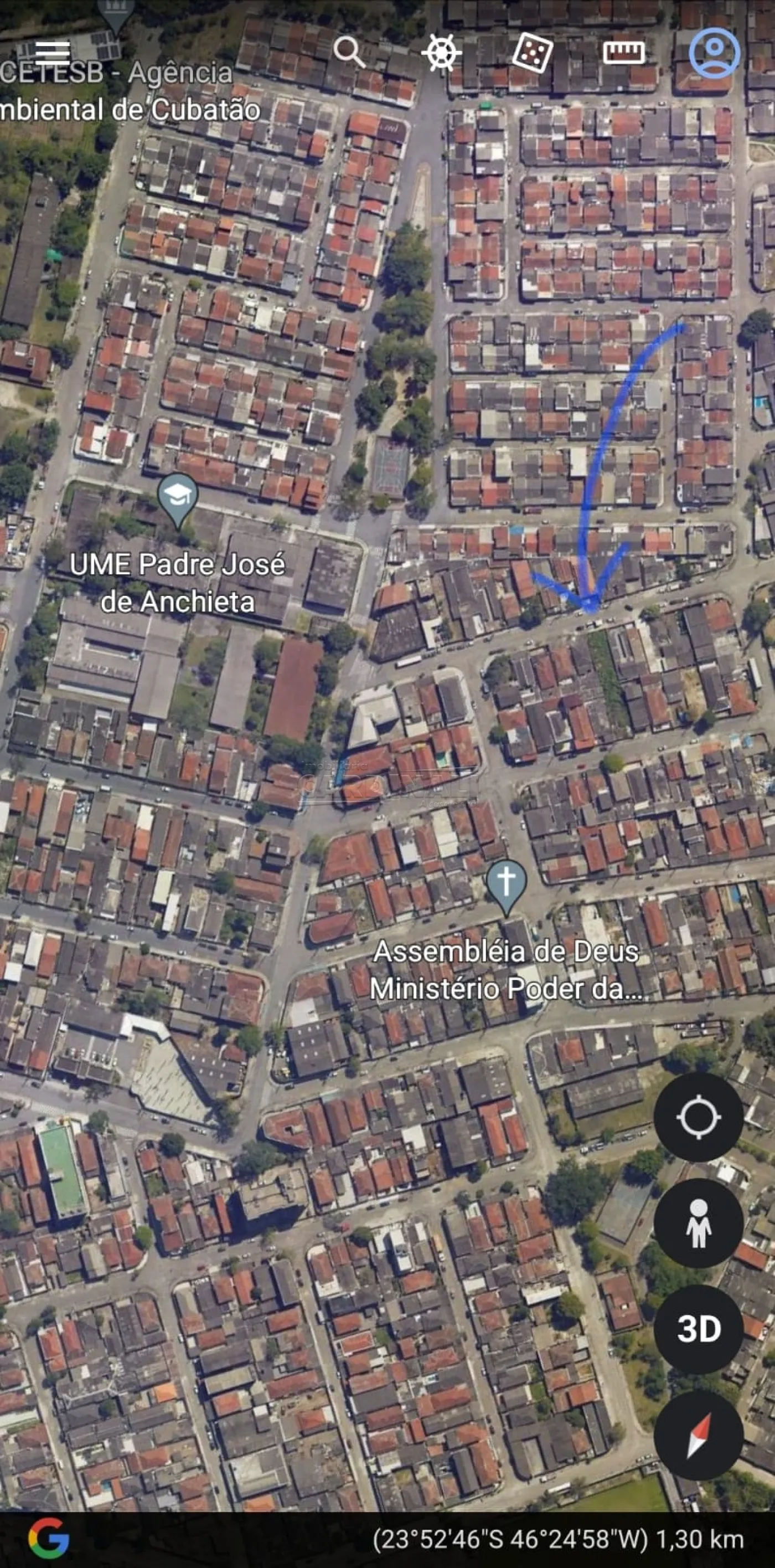Center map on my location

(x=699, y=1118)
